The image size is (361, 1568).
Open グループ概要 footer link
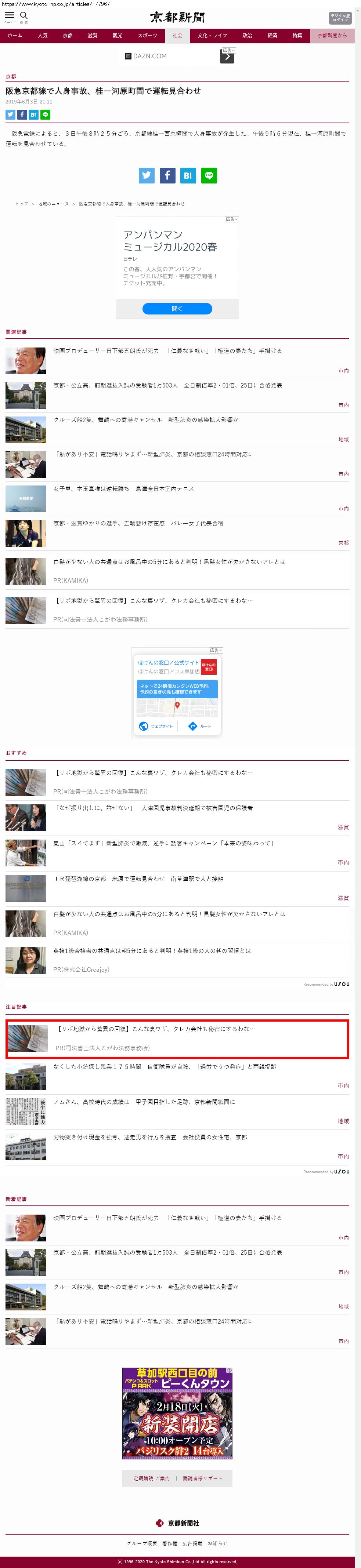click(142, 1543)
